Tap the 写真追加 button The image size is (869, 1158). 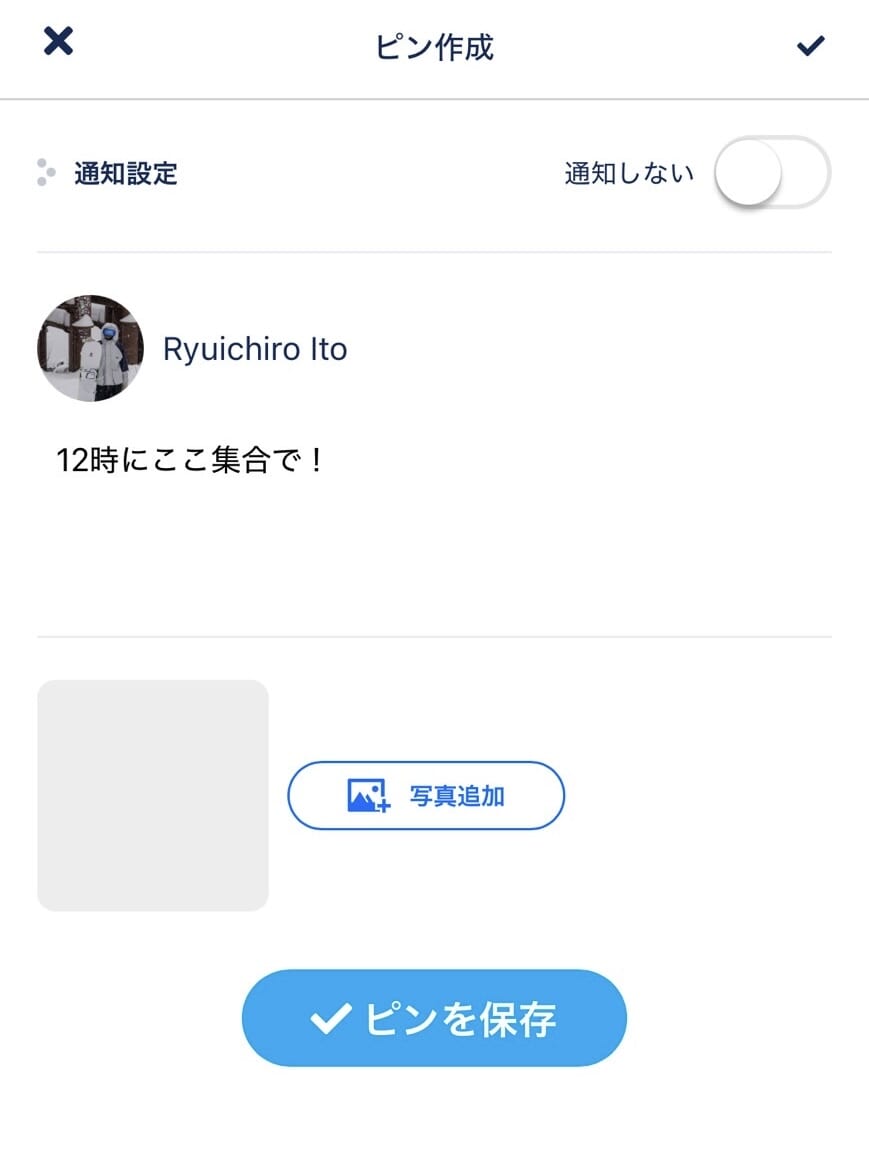click(426, 796)
